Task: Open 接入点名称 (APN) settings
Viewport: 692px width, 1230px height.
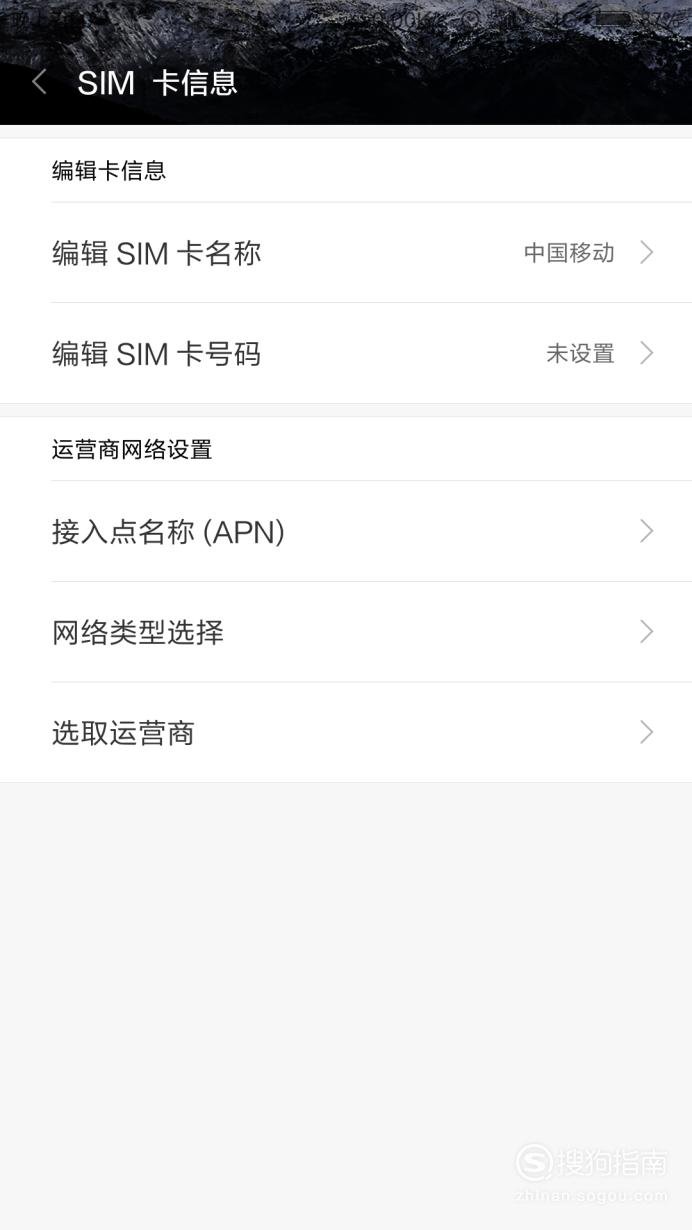Action: click(x=346, y=532)
